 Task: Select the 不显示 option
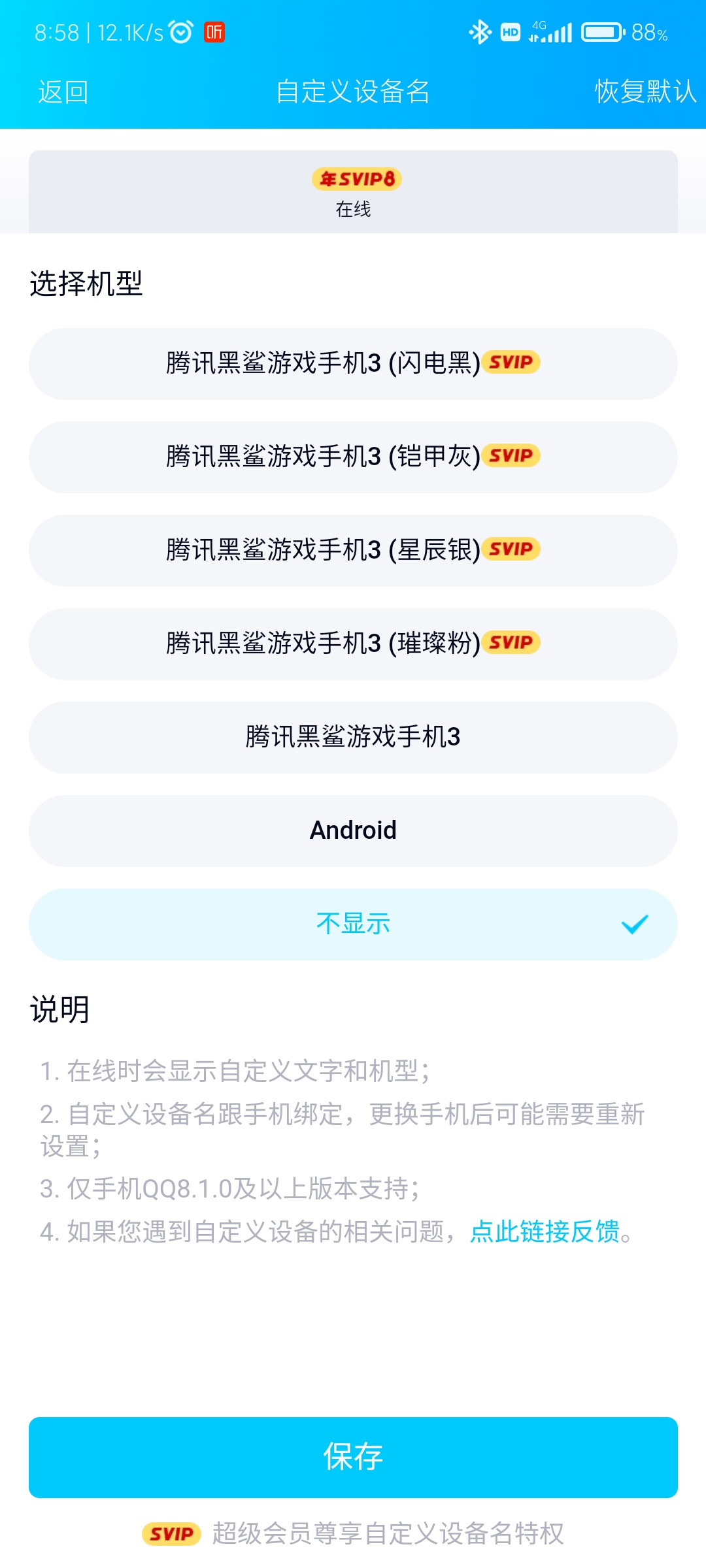point(353,924)
